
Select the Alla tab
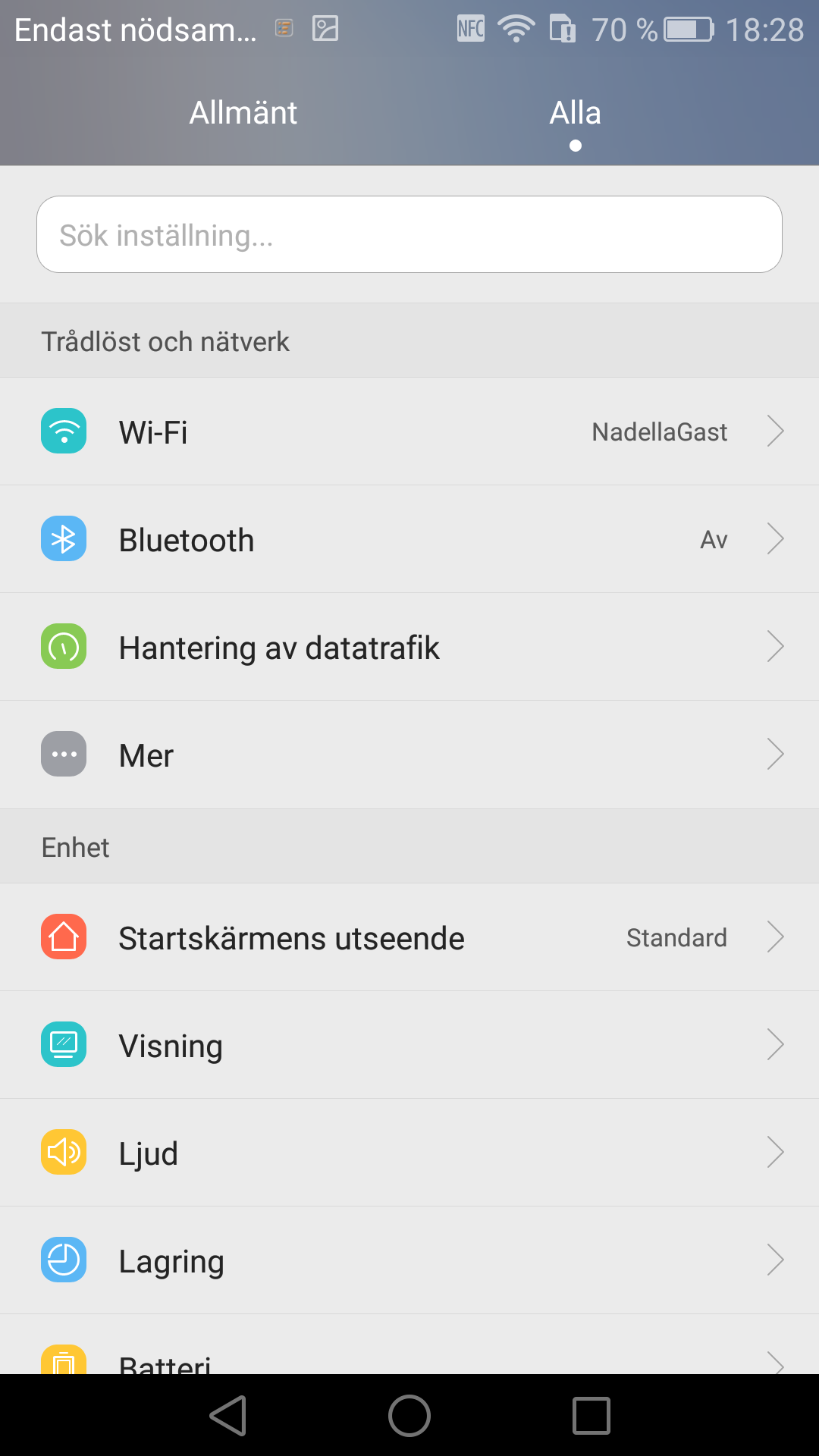(575, 113)
